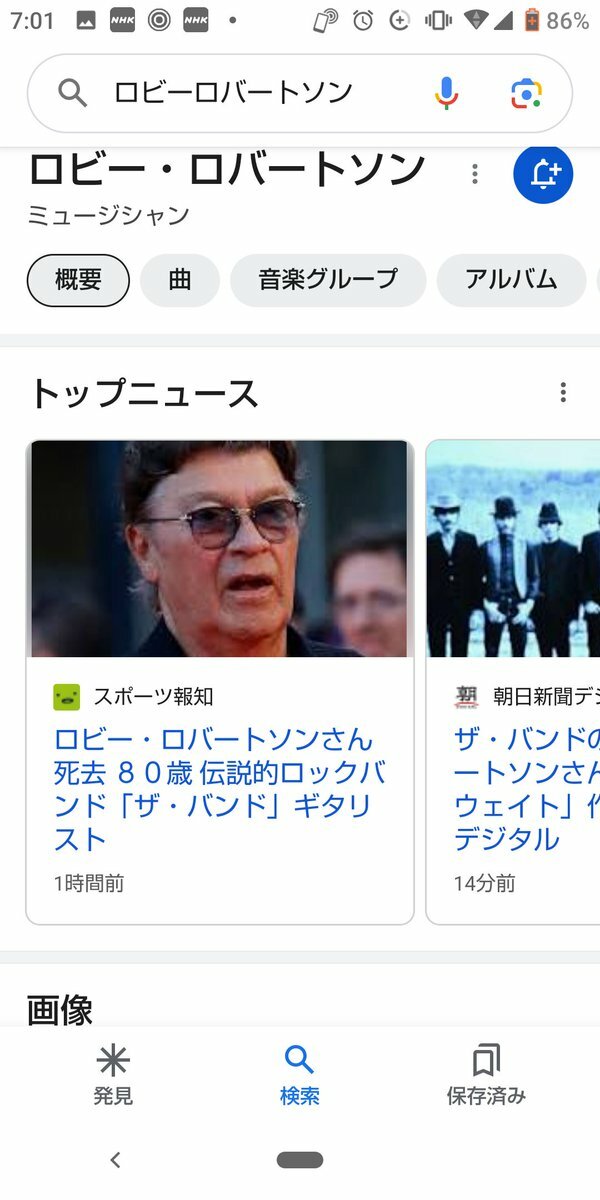Go to the 発見 tab
Viewport: 600px width, 1200px height.
113,1075
